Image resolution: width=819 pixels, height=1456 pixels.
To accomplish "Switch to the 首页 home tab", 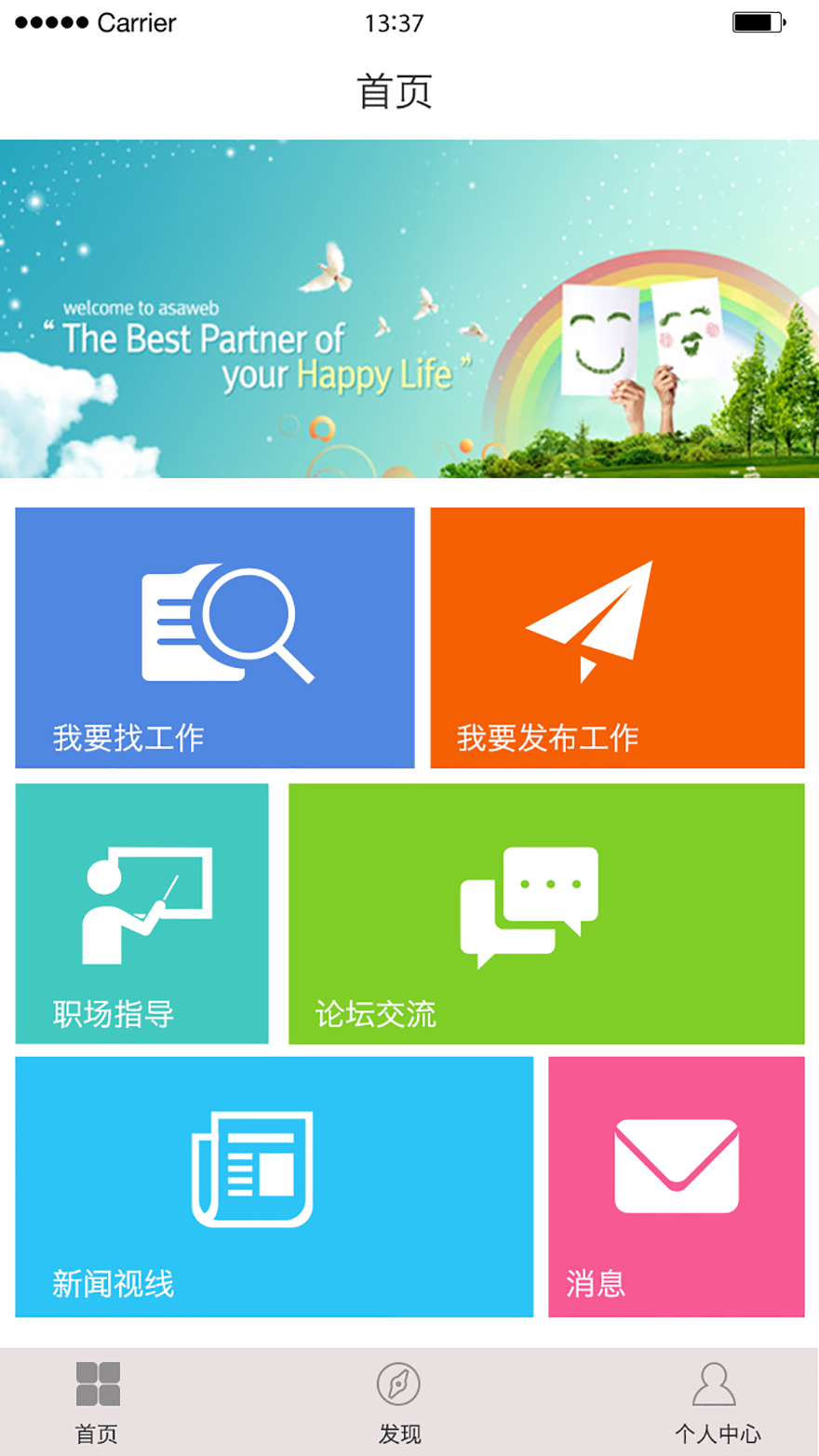I will pos(98,1402).
